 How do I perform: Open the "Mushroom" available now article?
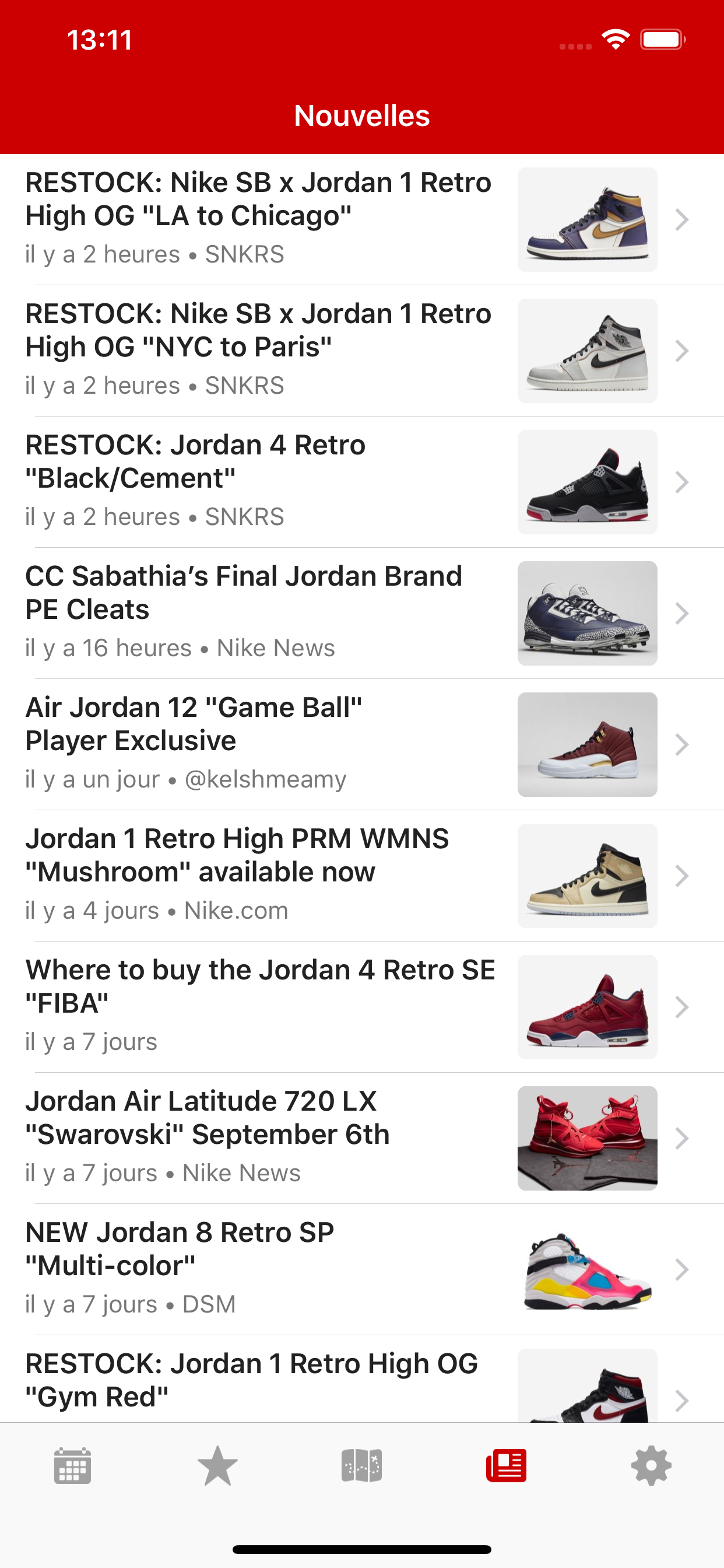pyautogui.click(x=362, y=876)
